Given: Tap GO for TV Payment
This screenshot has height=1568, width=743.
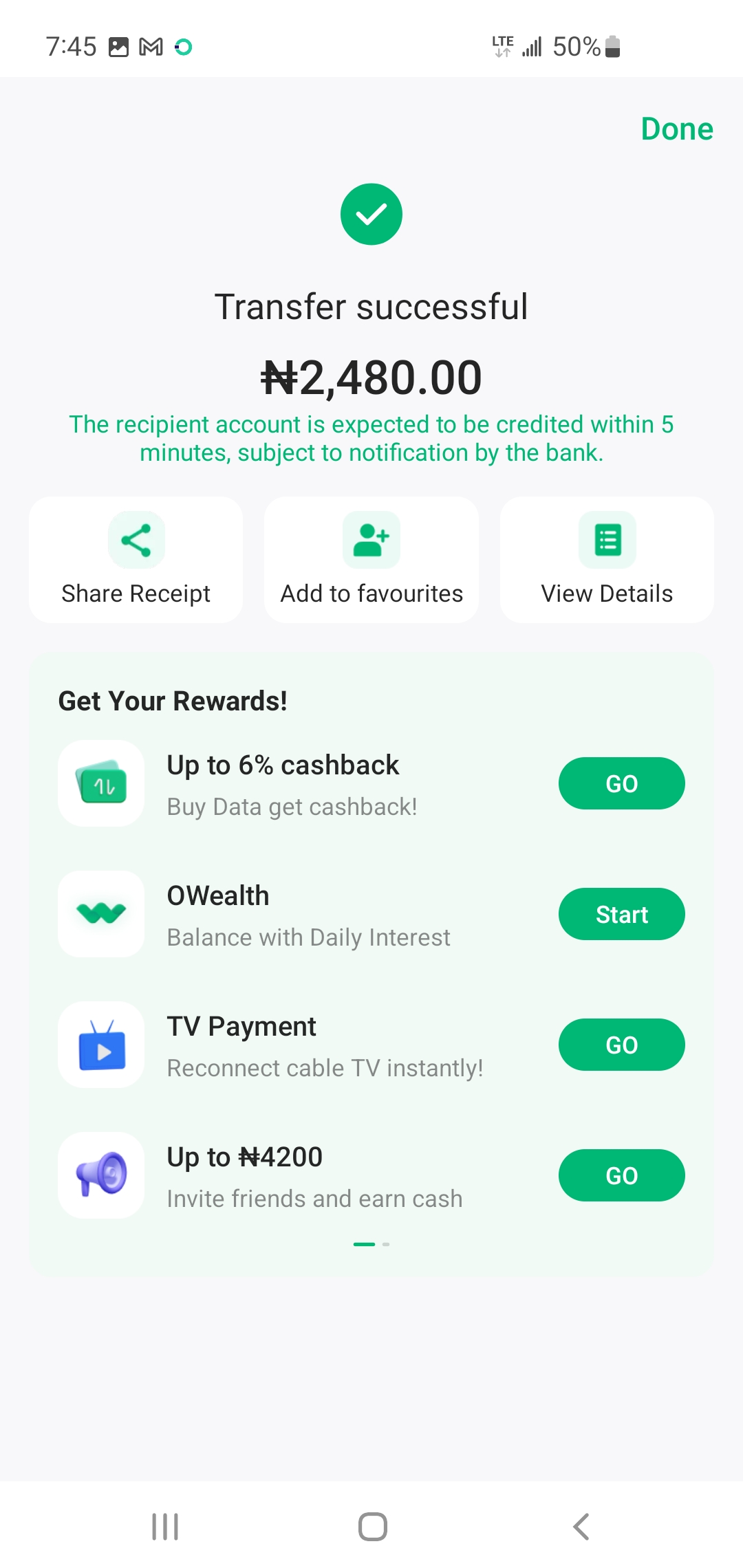Looking at the screenshot, I should (x=621, y=1045).
